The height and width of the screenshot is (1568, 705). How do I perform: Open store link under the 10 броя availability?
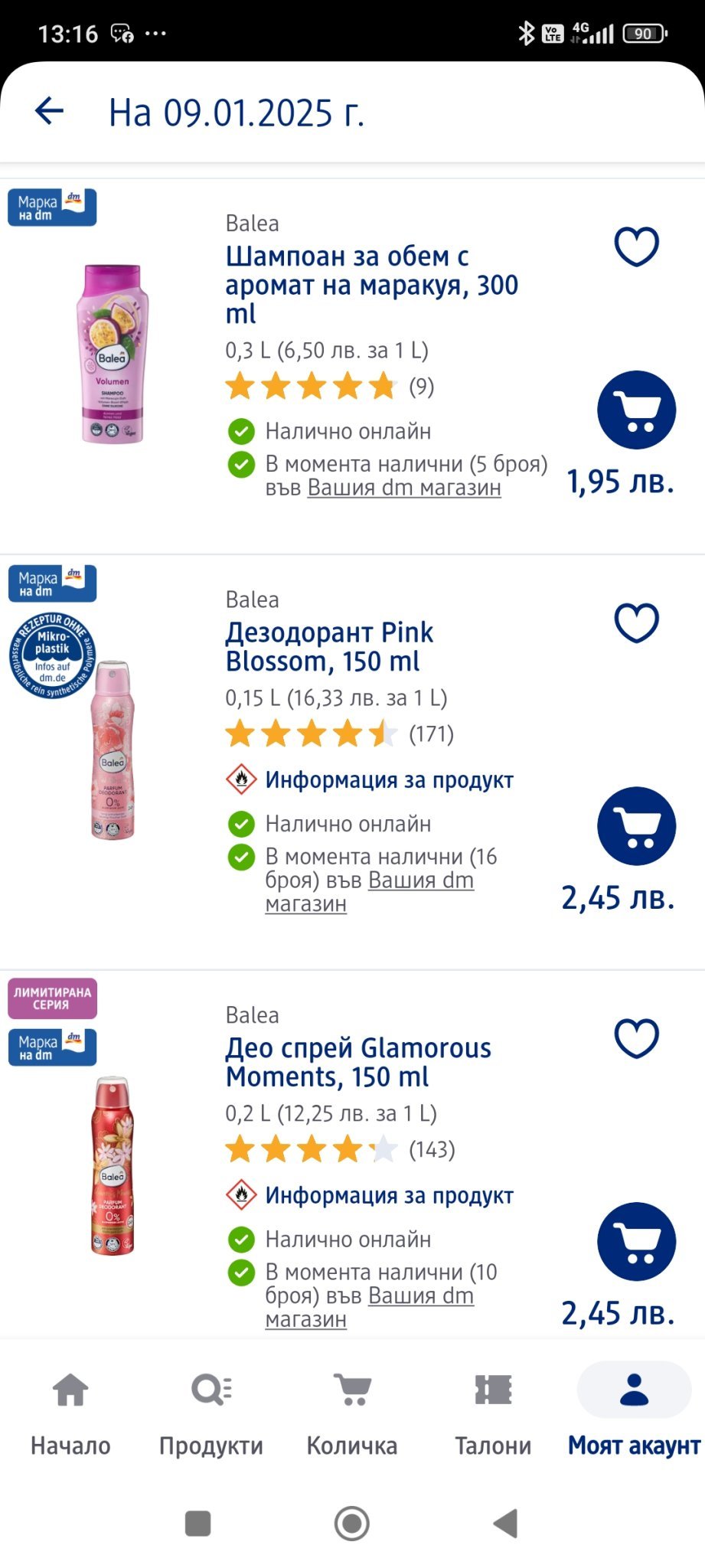click(420, 1295)
